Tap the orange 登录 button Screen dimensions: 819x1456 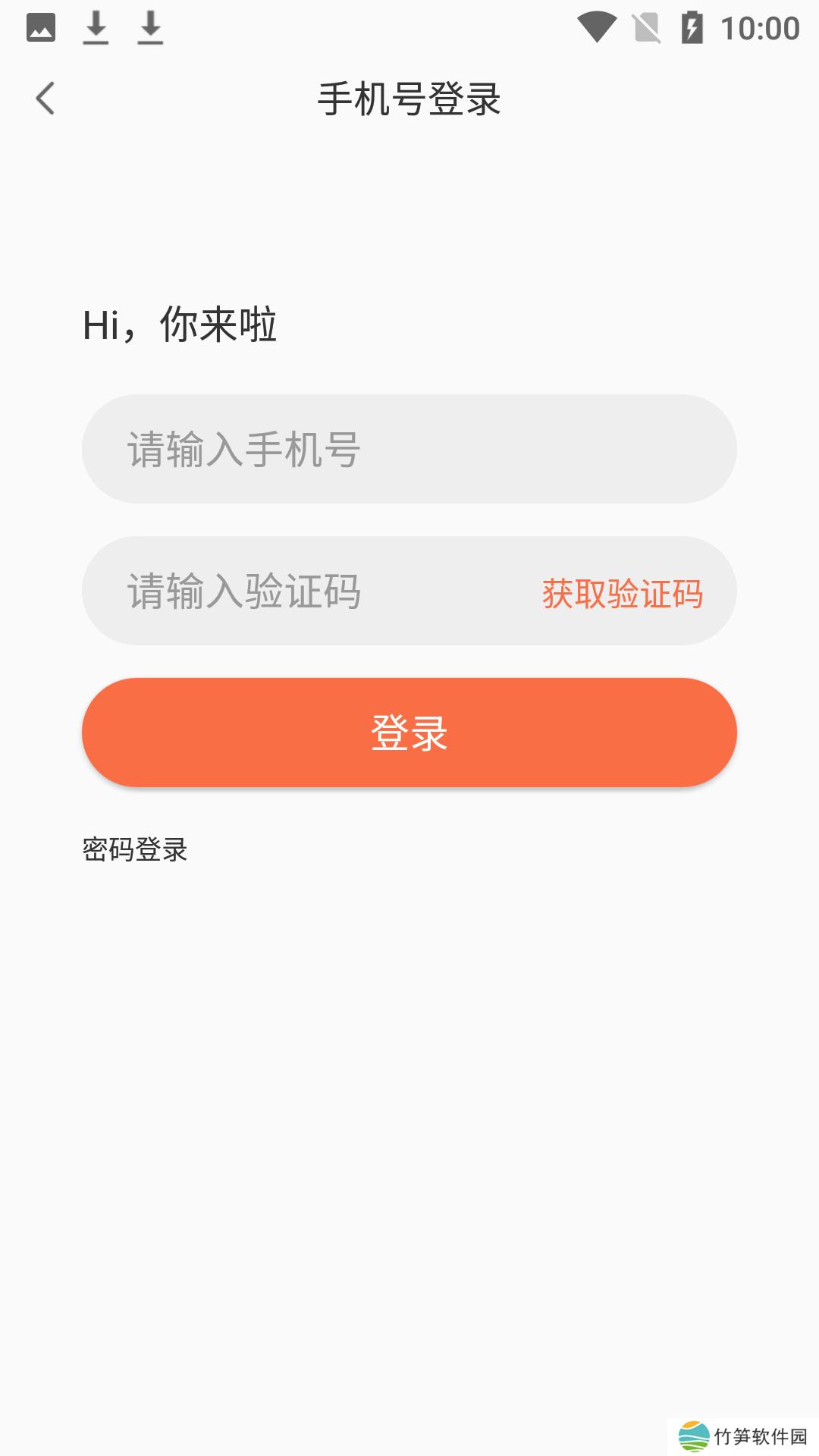[x=409, y=733]
